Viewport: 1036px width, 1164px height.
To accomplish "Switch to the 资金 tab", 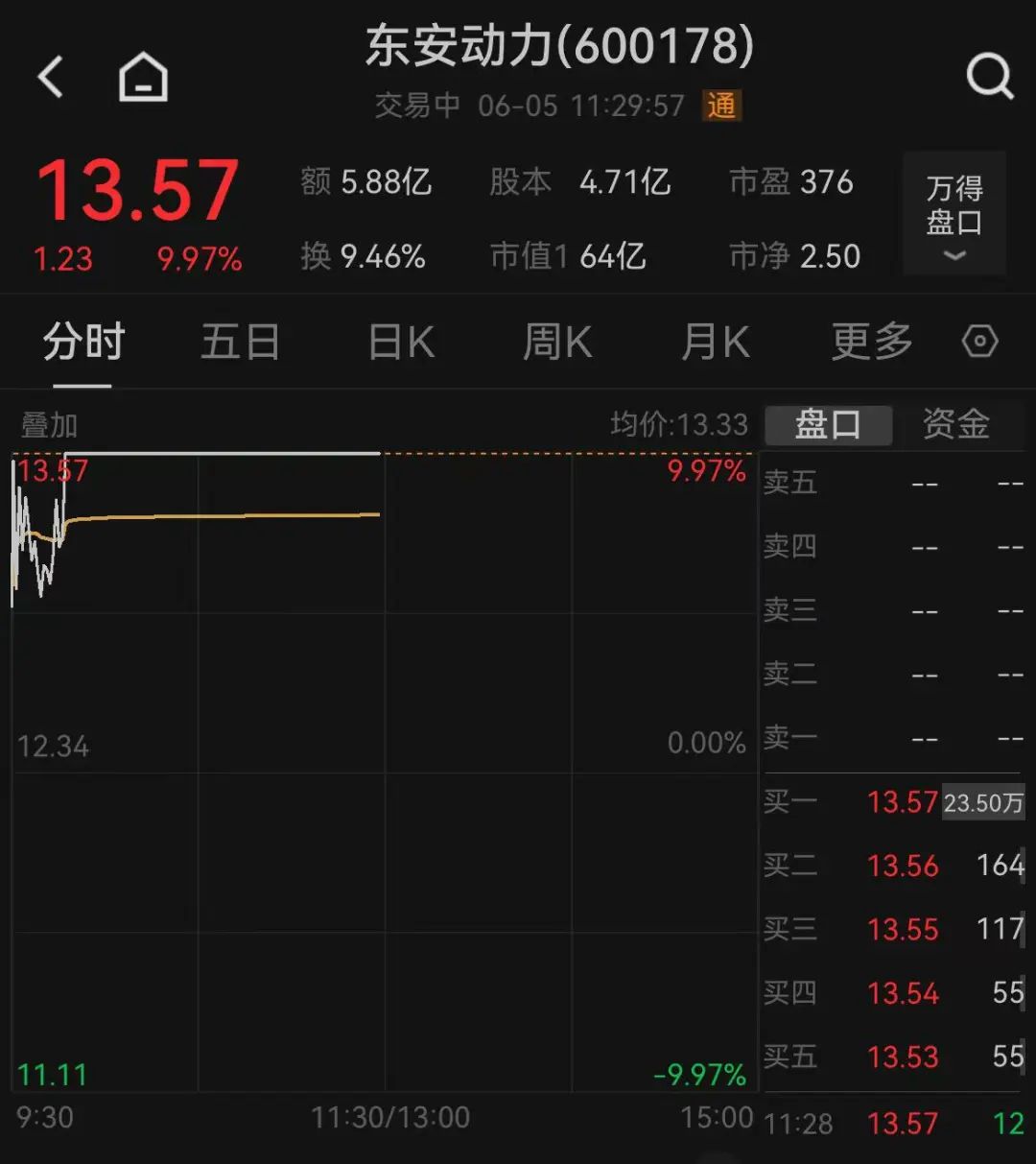I will coord(955,424).
